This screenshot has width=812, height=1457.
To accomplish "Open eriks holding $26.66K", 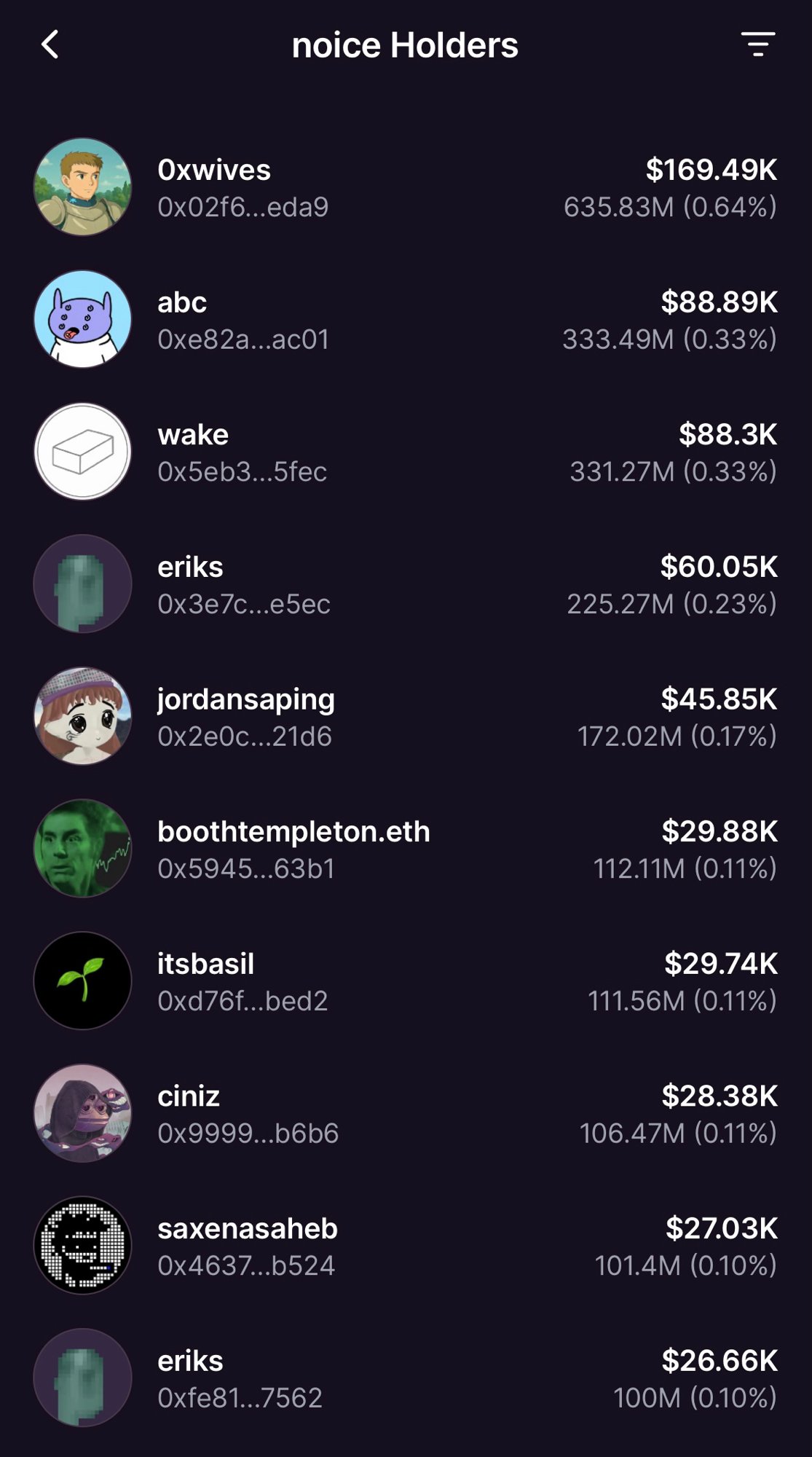I will pyautogui.click(x=405, y=1378).
